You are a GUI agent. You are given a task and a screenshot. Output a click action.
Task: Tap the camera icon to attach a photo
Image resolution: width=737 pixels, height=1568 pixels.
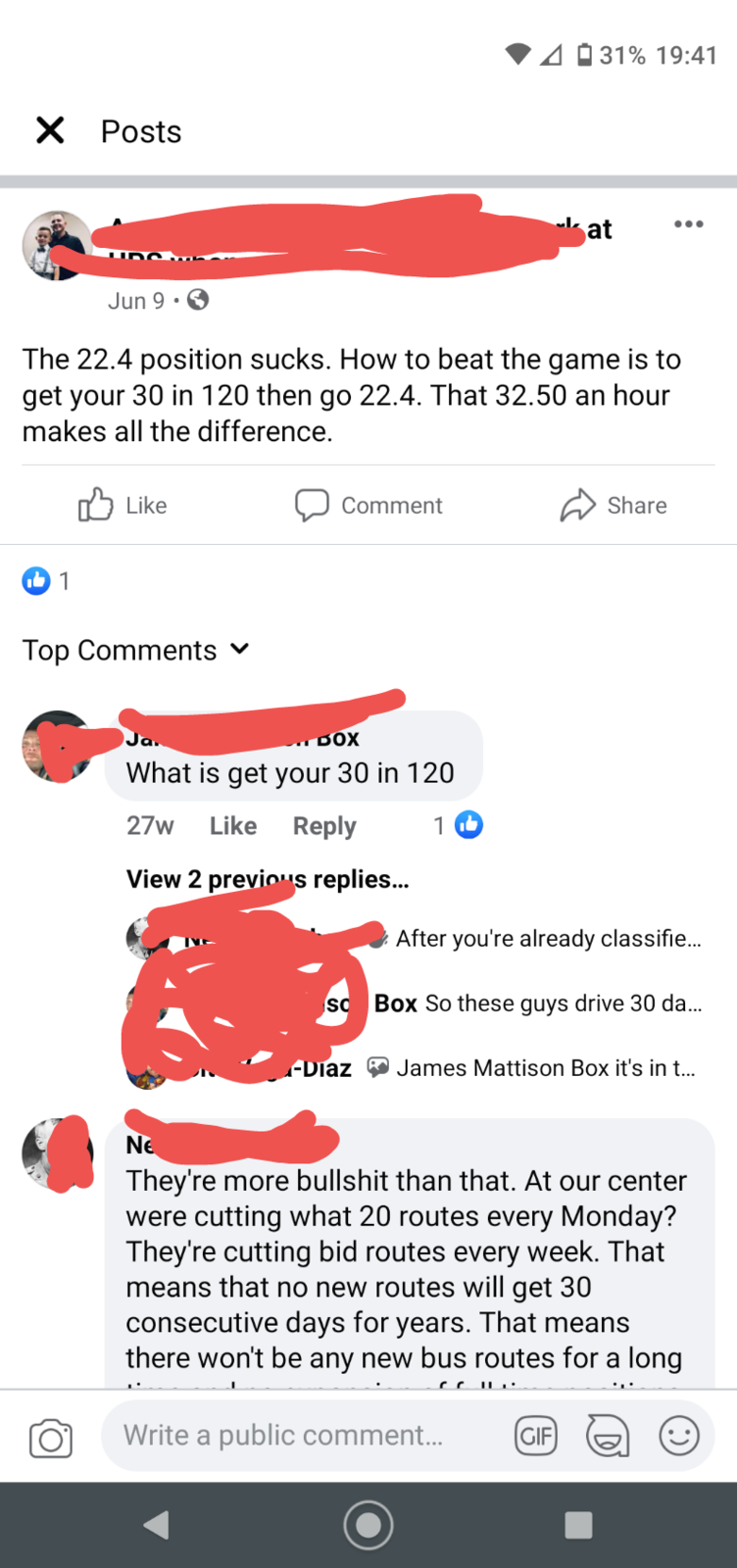point(51,1437)
